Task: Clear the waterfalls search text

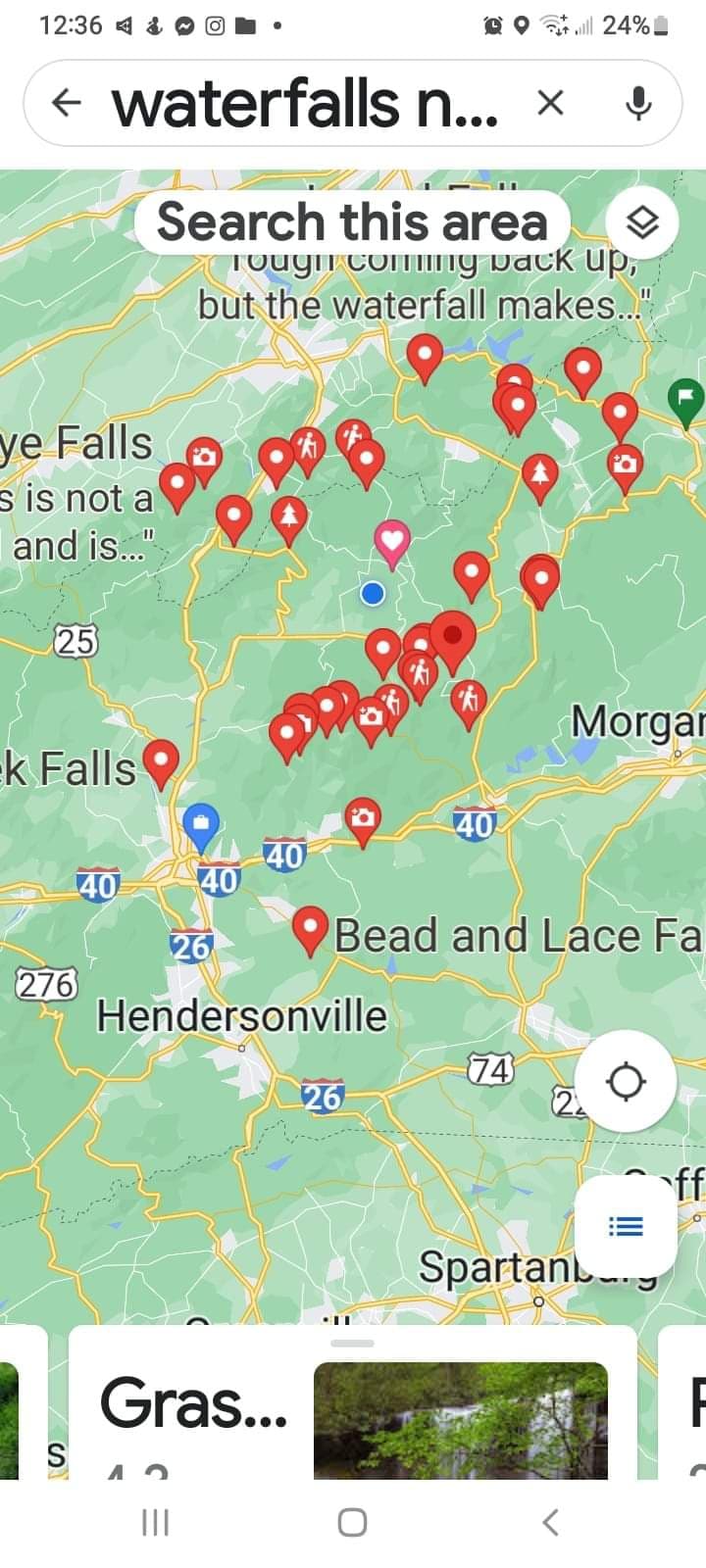Action: [551, 102]
